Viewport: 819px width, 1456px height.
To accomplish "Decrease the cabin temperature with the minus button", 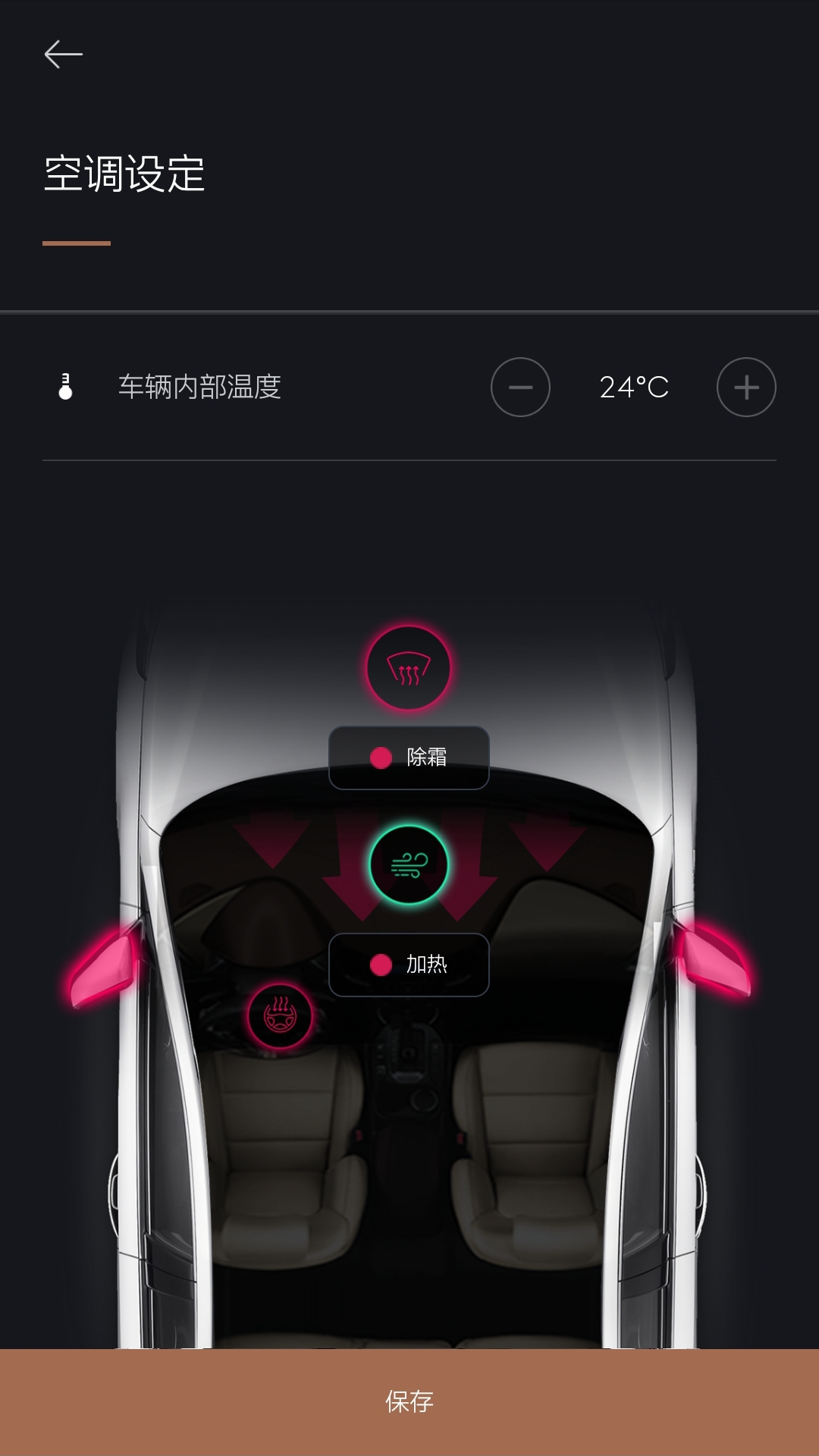I will point(520,387).
